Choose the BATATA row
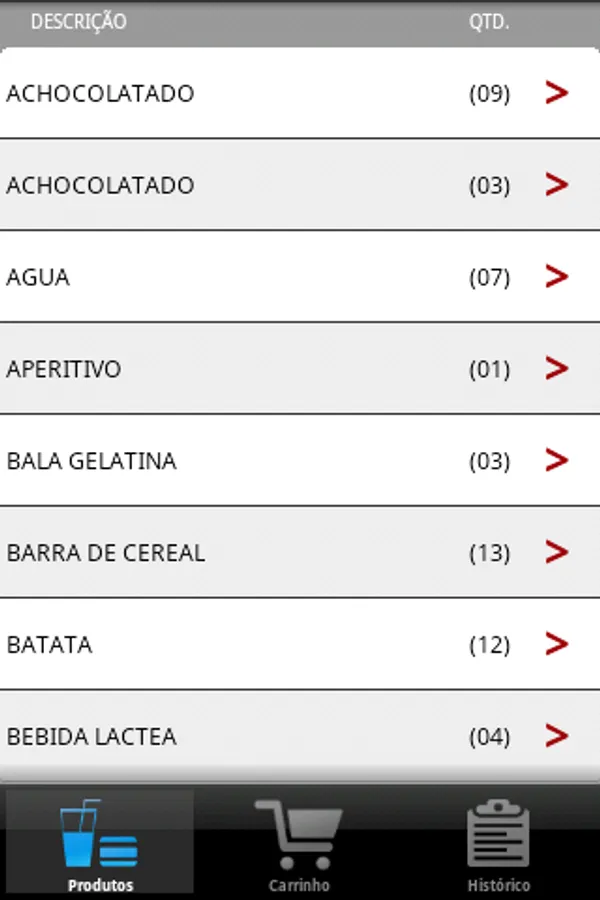 (x=300, y=645)
